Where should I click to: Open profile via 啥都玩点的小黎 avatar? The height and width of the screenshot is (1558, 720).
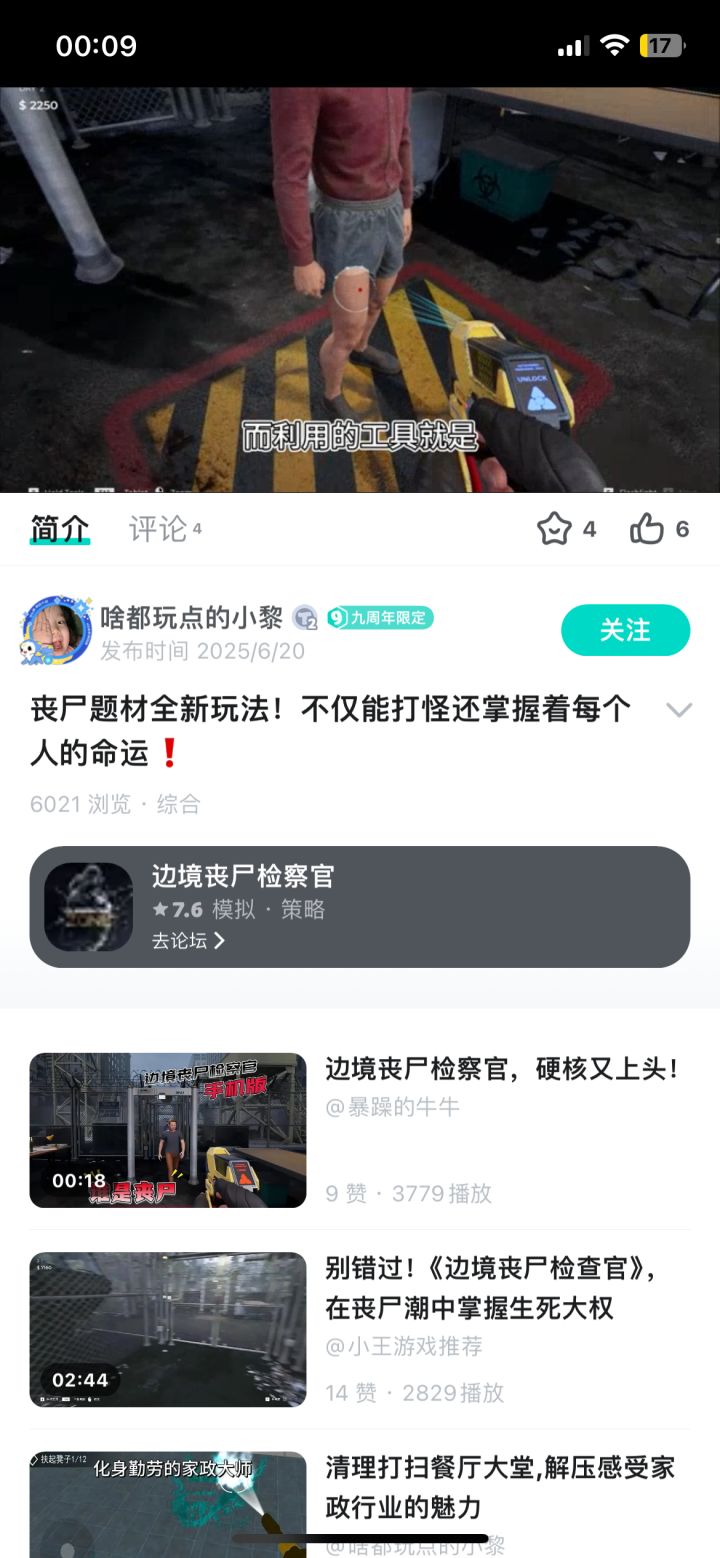pyautogui.click(x=55, y=630)
